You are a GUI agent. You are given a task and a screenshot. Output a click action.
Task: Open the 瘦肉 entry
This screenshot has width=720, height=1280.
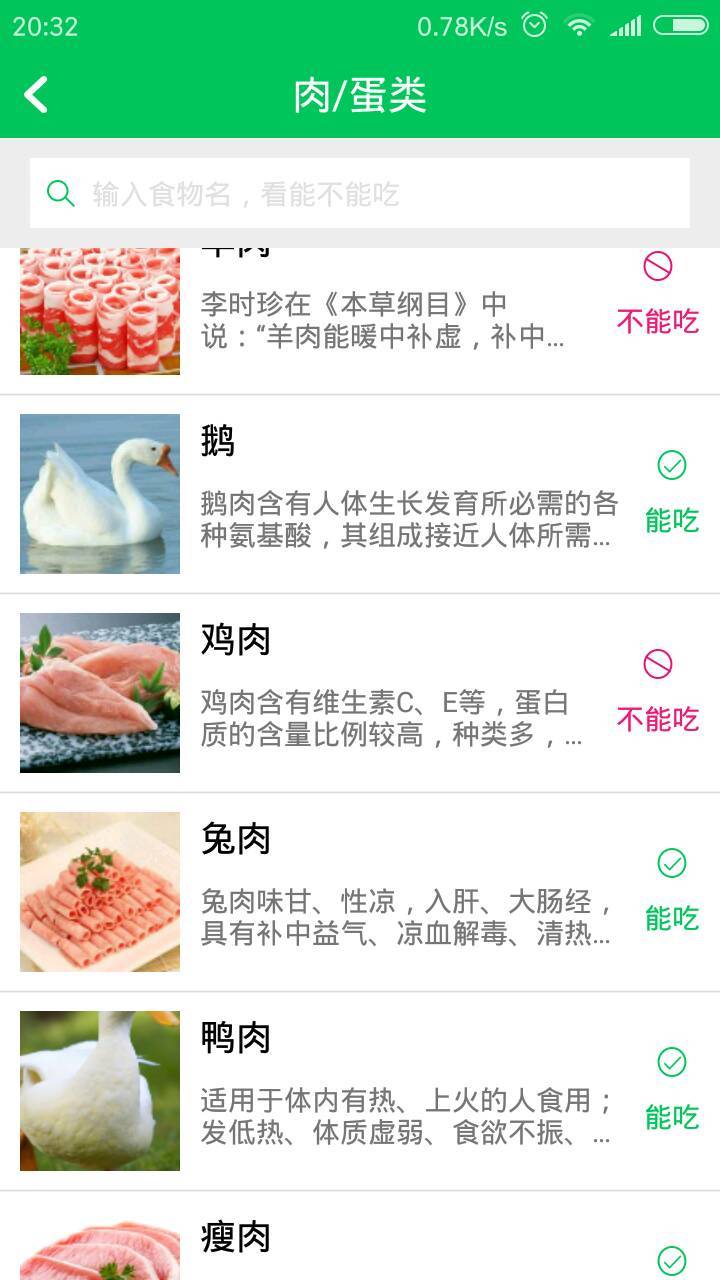pyautogui.click(x=360, y=1240)
